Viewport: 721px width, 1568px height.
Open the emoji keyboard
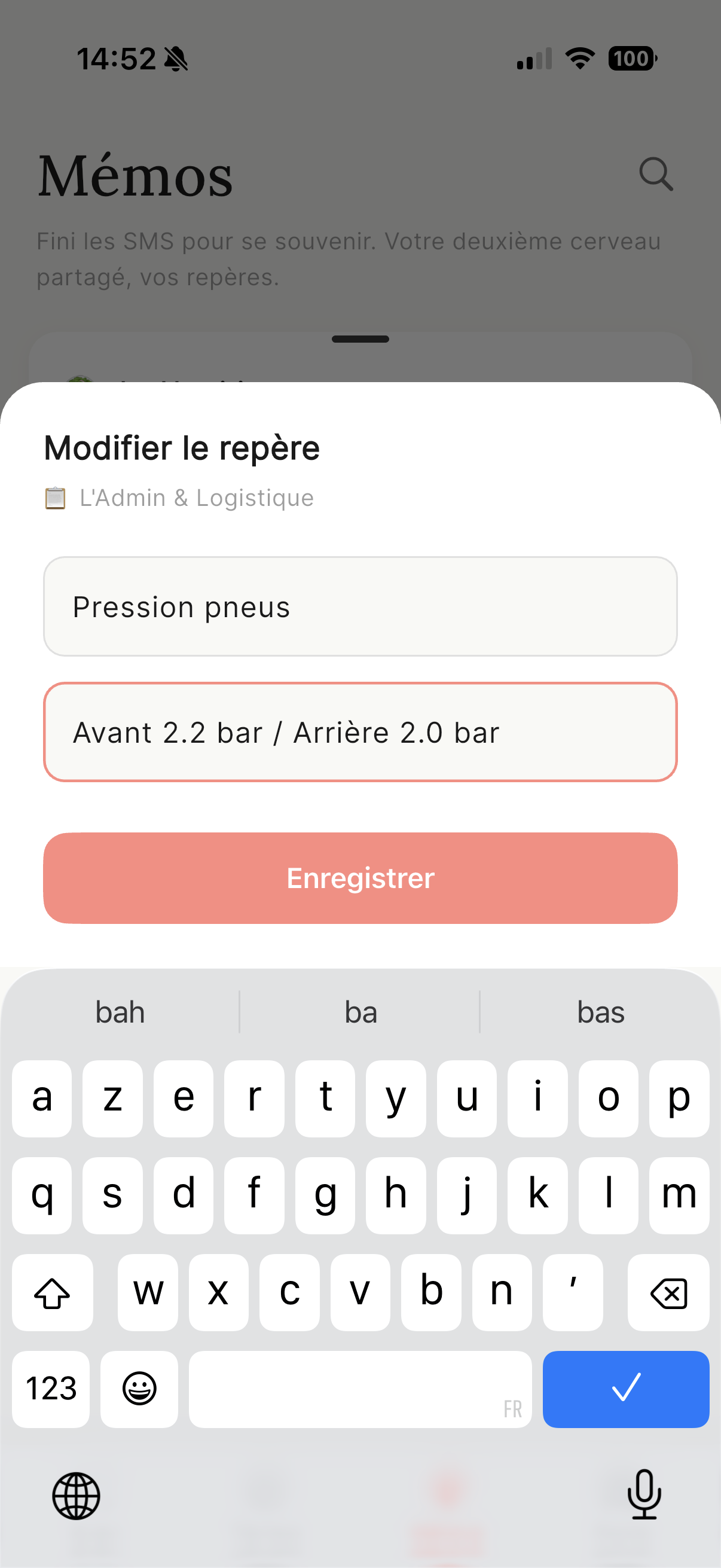pyautogui.click(x=139, y=1390)
